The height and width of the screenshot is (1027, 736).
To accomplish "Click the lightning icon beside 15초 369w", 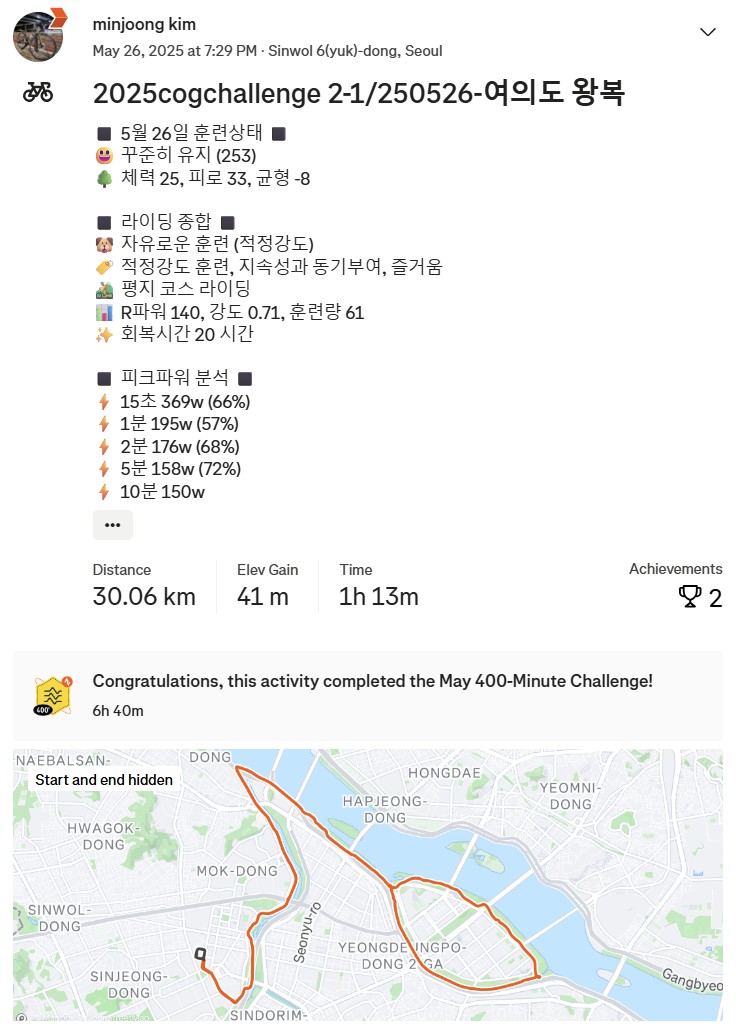I will [102, 400].
